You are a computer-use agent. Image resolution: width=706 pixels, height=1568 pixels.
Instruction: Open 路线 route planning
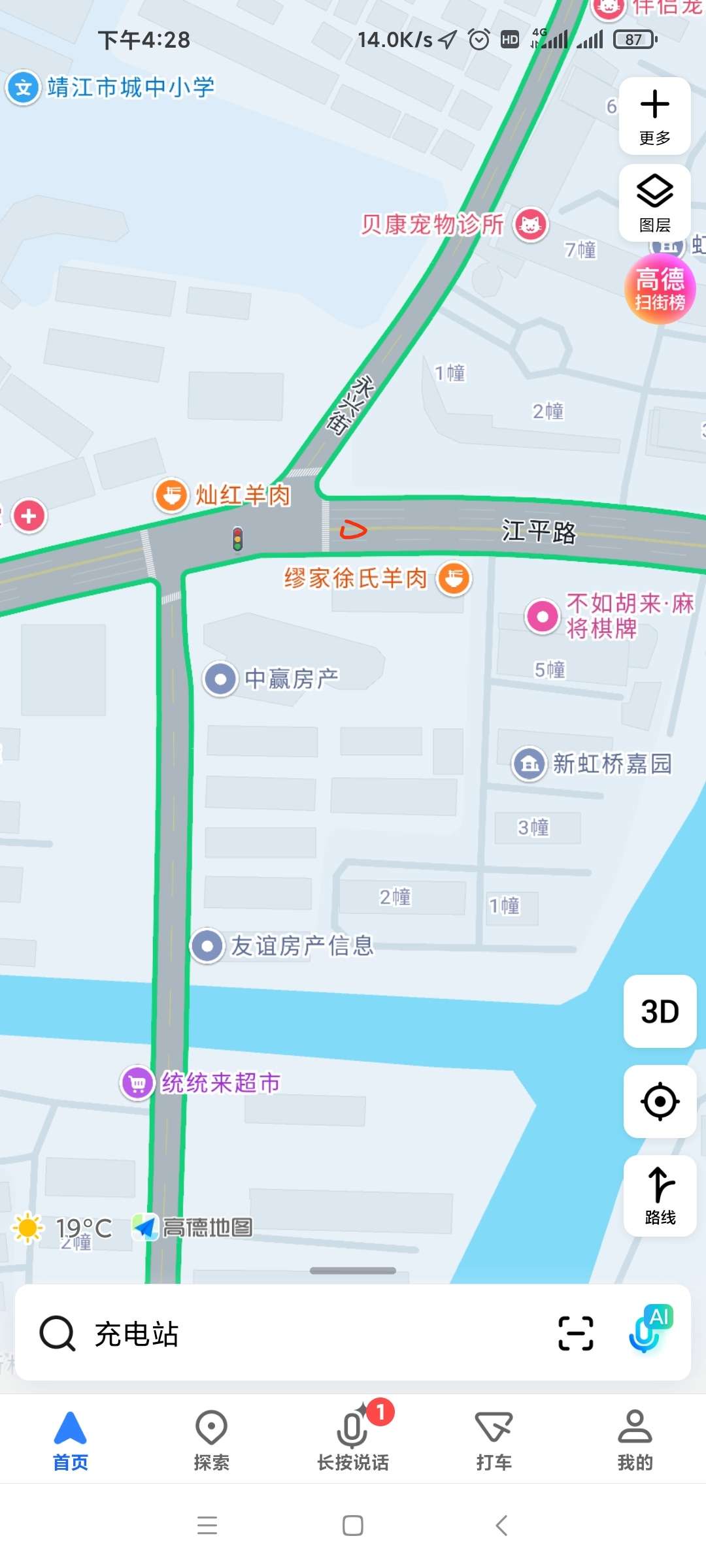click(x=660, y=1196)
